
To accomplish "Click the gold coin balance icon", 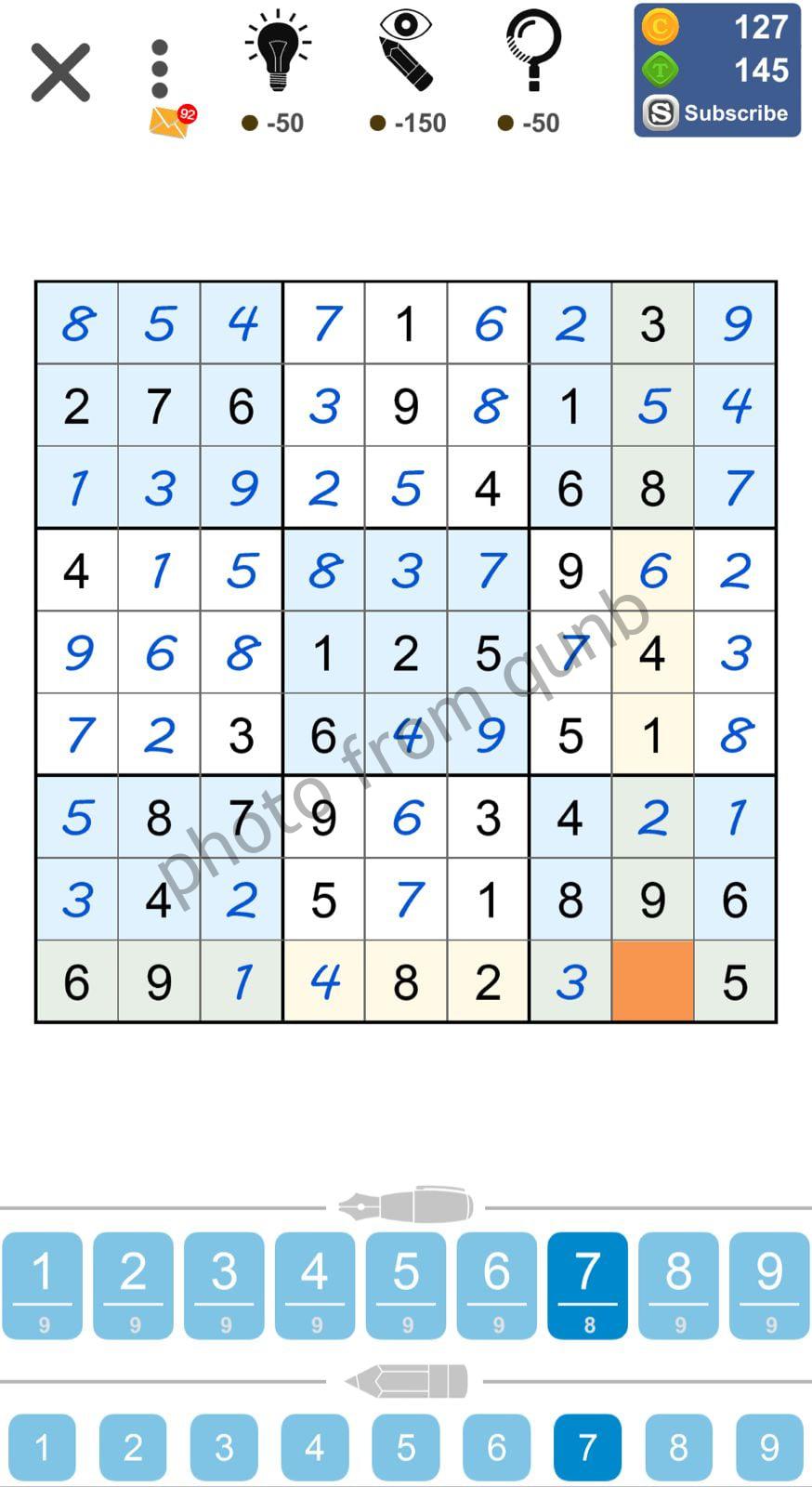I will click(660, 27).
